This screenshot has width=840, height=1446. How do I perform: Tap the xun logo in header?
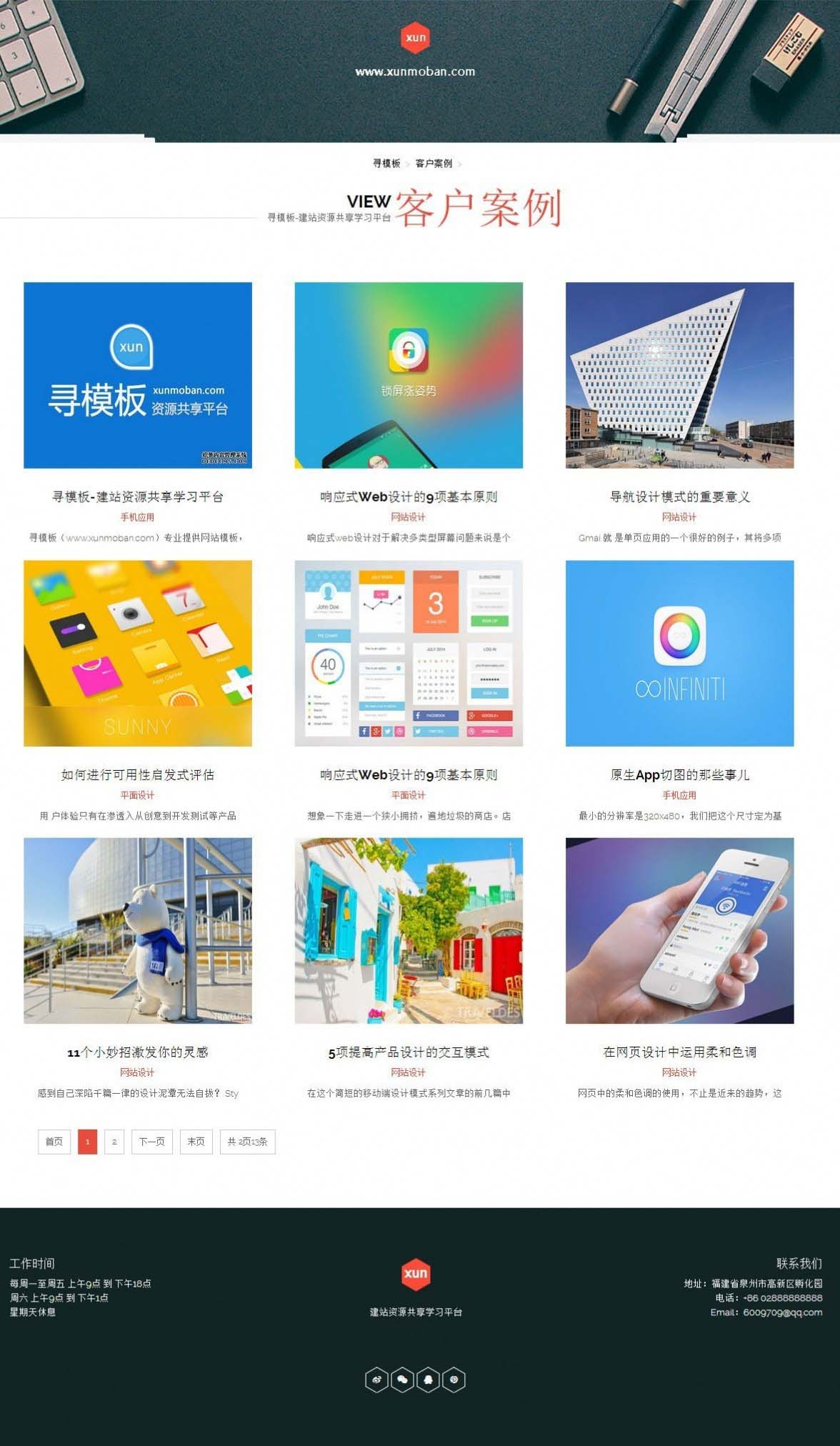[415, 38]
